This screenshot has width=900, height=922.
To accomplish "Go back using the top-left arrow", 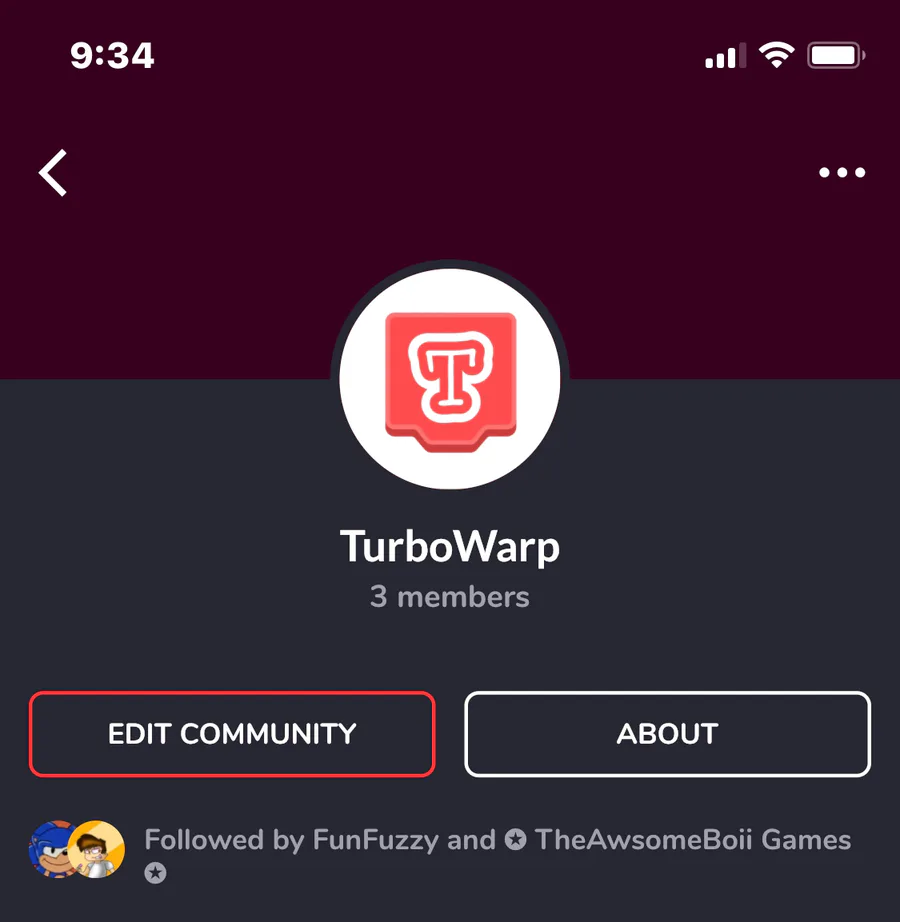I will [x=54, y=173].
